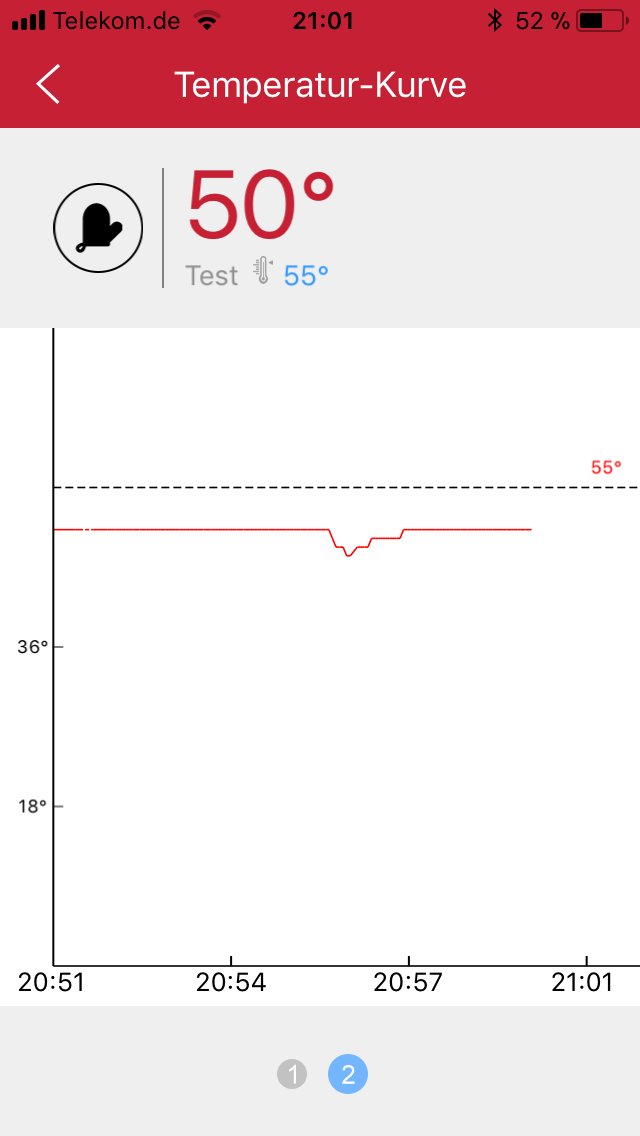
Task: Select probe page 2 indicator
Action: tap(348, 1075)
